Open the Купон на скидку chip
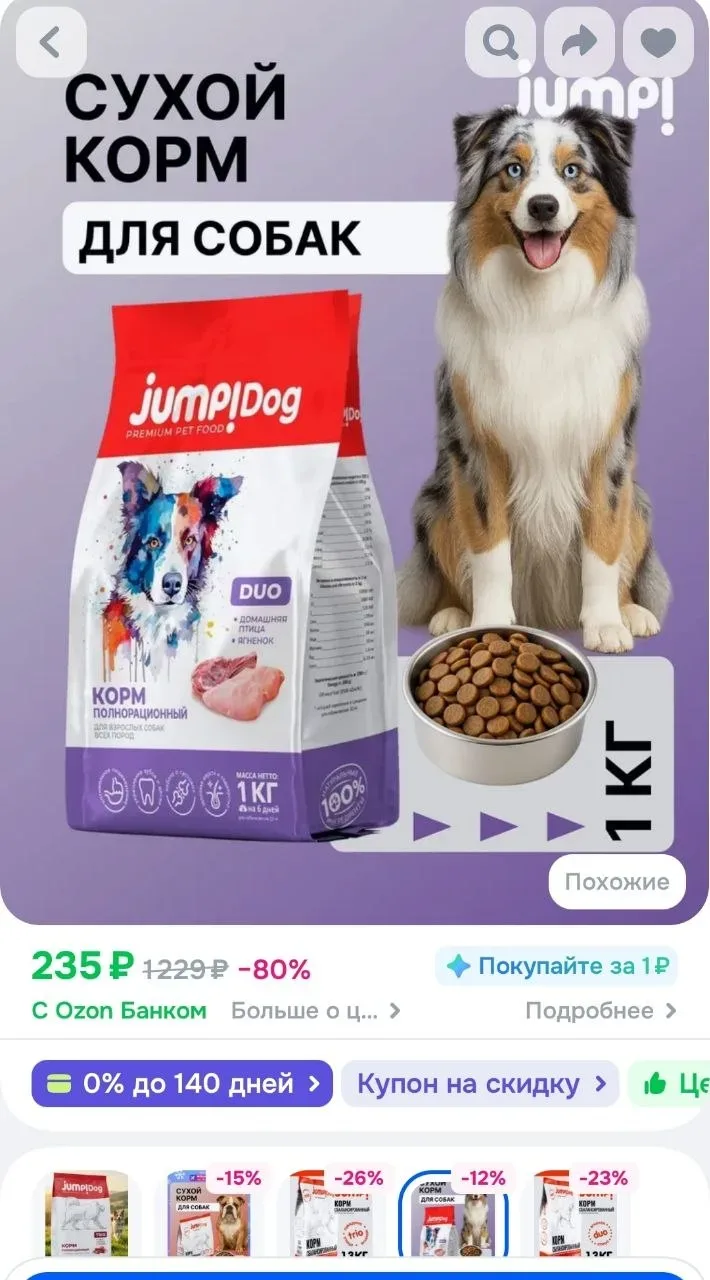This screenshot has width=710, height=1280. point(480,1083)
